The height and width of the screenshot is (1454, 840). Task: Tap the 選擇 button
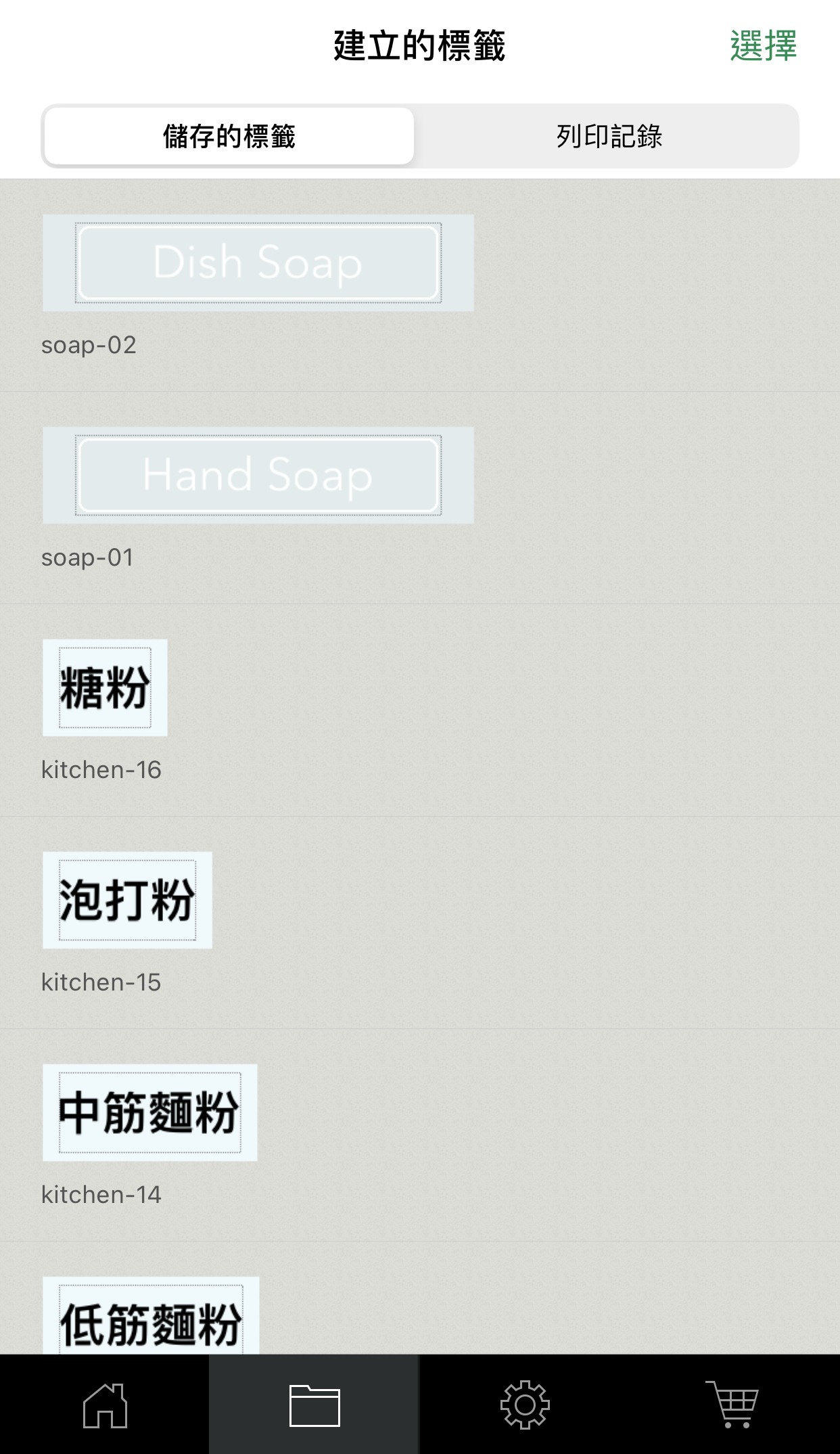(763, 46)
